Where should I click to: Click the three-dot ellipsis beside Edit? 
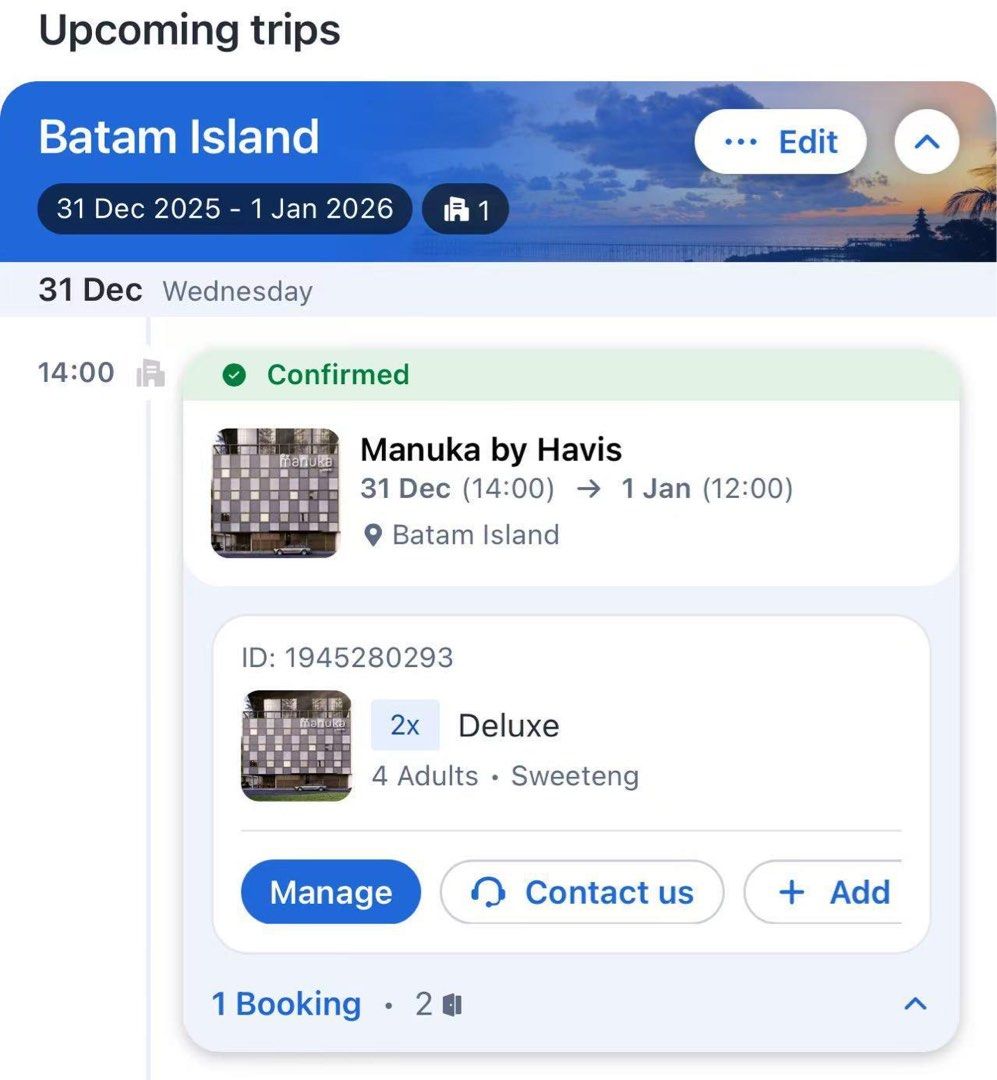[738, 142]
